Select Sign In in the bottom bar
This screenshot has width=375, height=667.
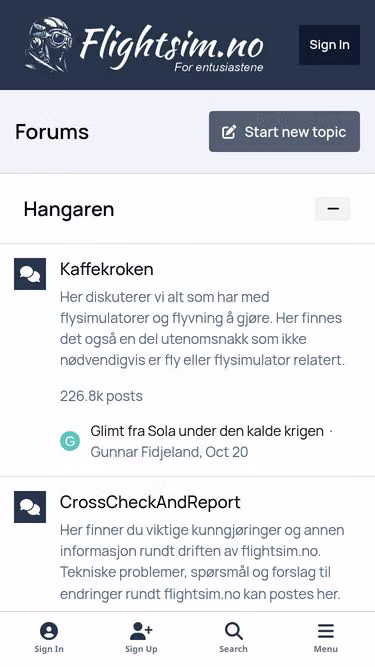(49, 637)
